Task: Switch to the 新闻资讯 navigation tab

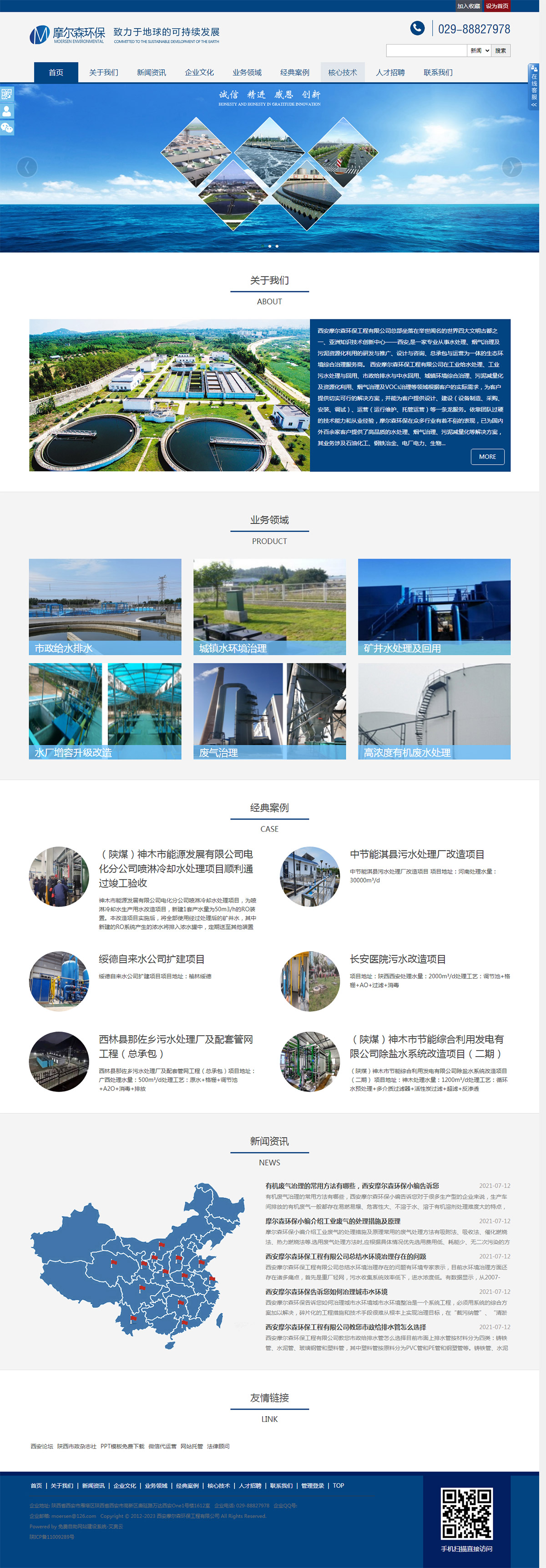Action: [151, 72]
